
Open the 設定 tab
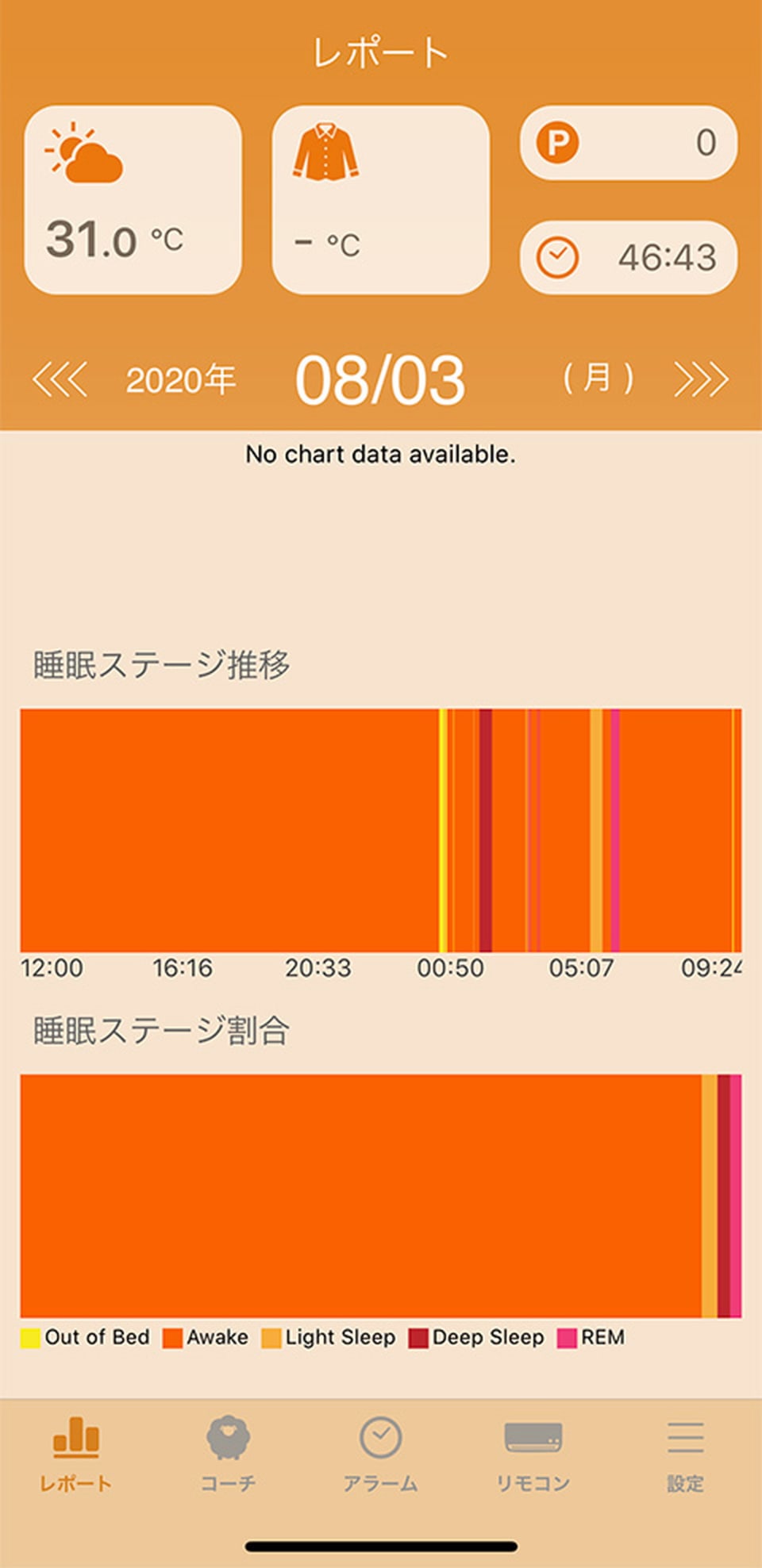[685, 1454]
